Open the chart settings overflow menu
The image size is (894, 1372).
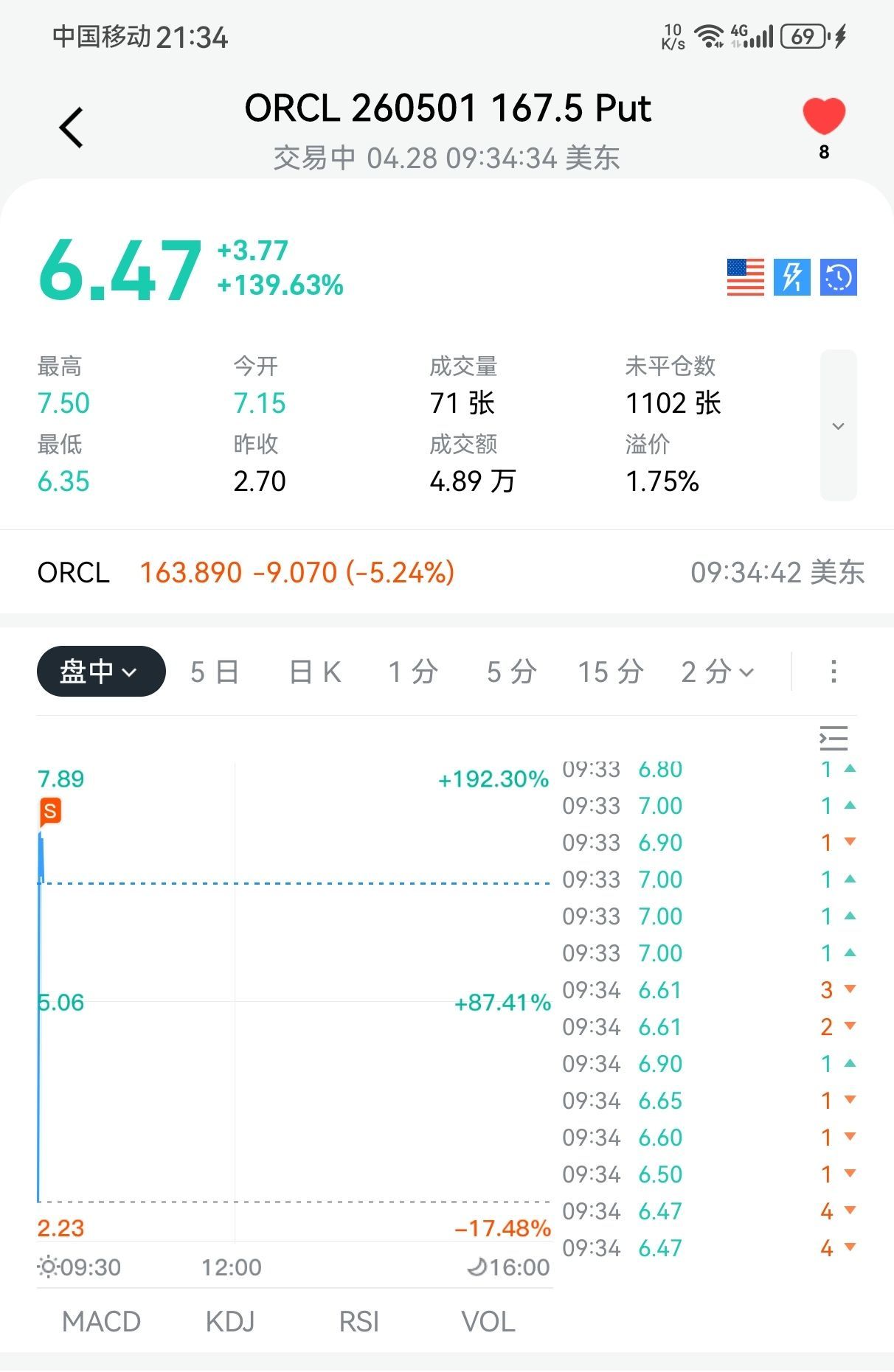(x=834, y=672)
